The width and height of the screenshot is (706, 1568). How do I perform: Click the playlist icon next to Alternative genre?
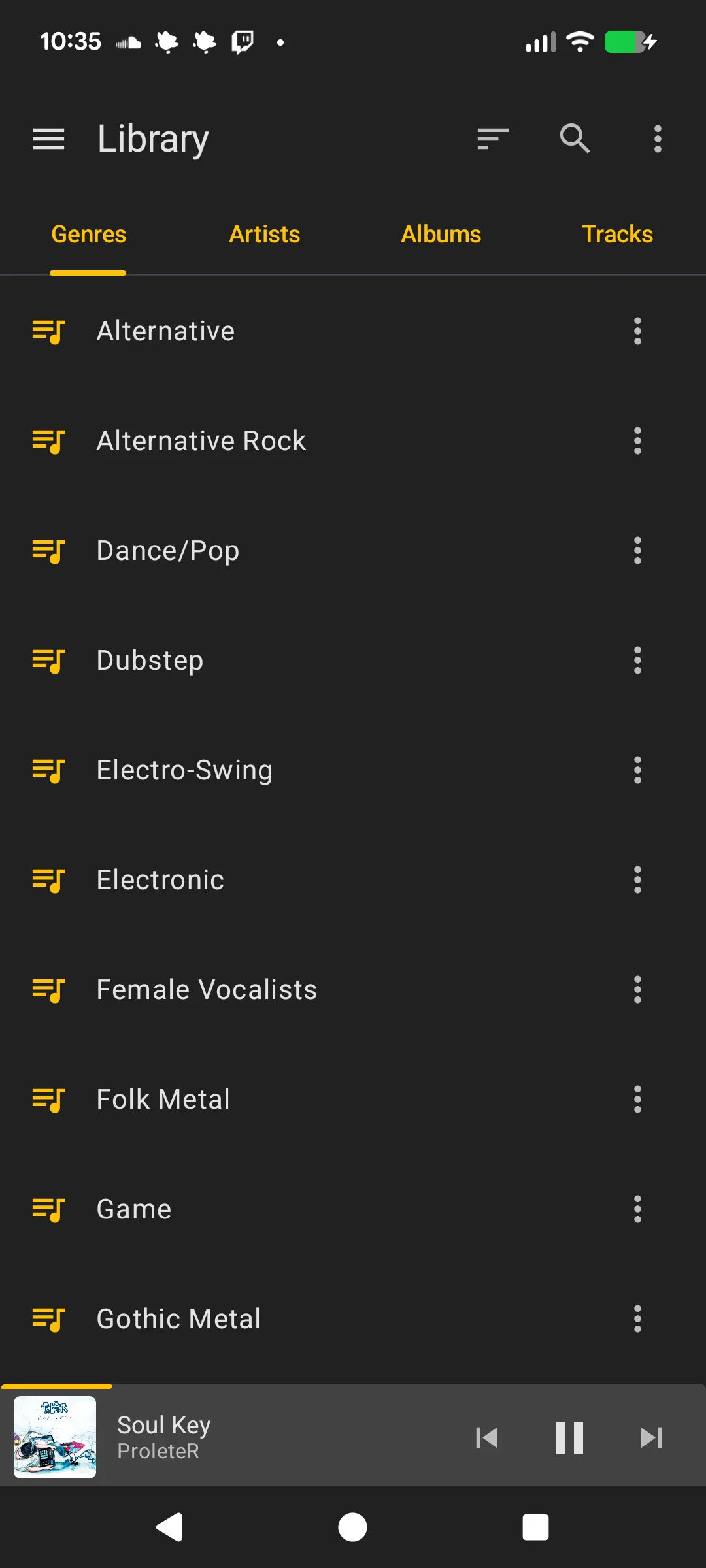click(48, 331)
